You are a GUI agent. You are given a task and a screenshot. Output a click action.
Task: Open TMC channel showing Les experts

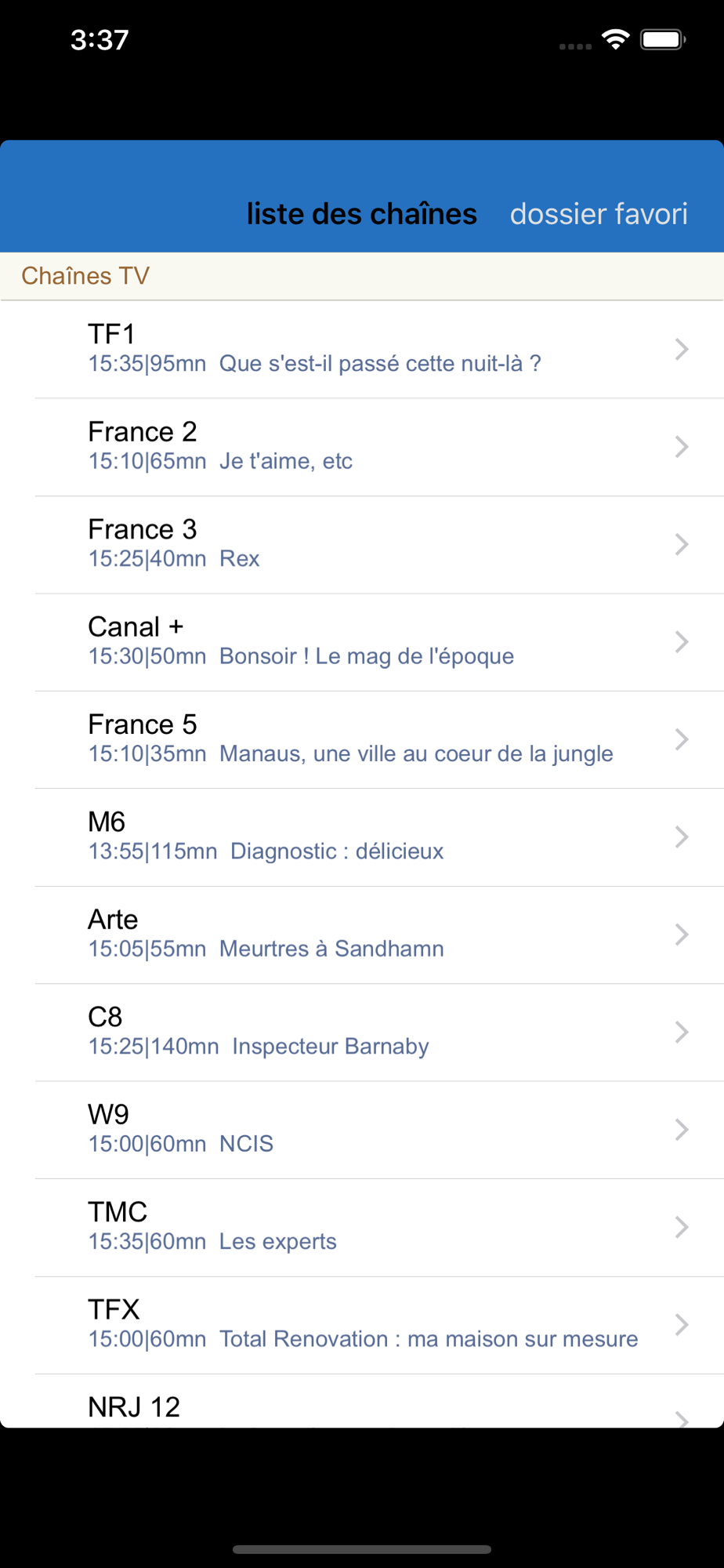(362, 1228)
